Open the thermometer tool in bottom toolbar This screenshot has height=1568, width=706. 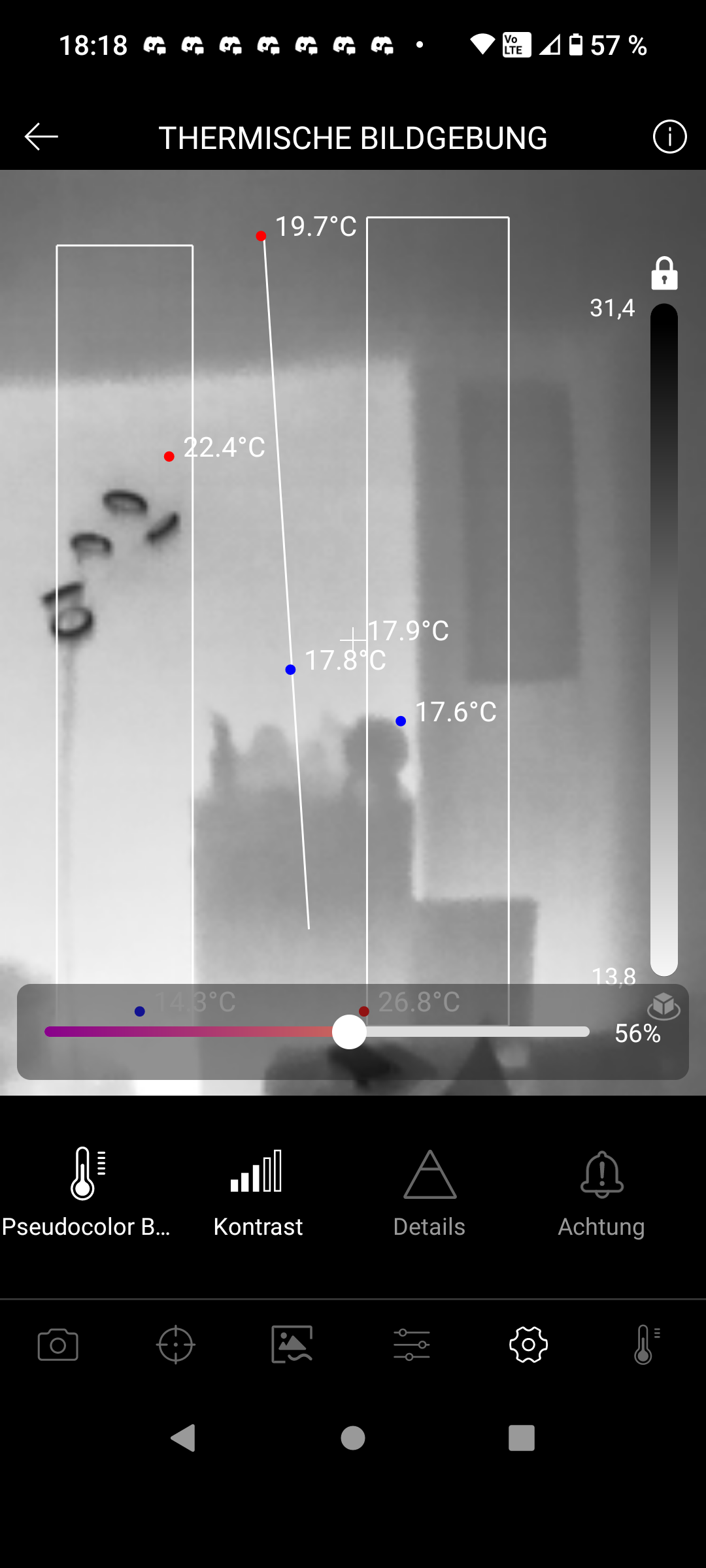646,1345
